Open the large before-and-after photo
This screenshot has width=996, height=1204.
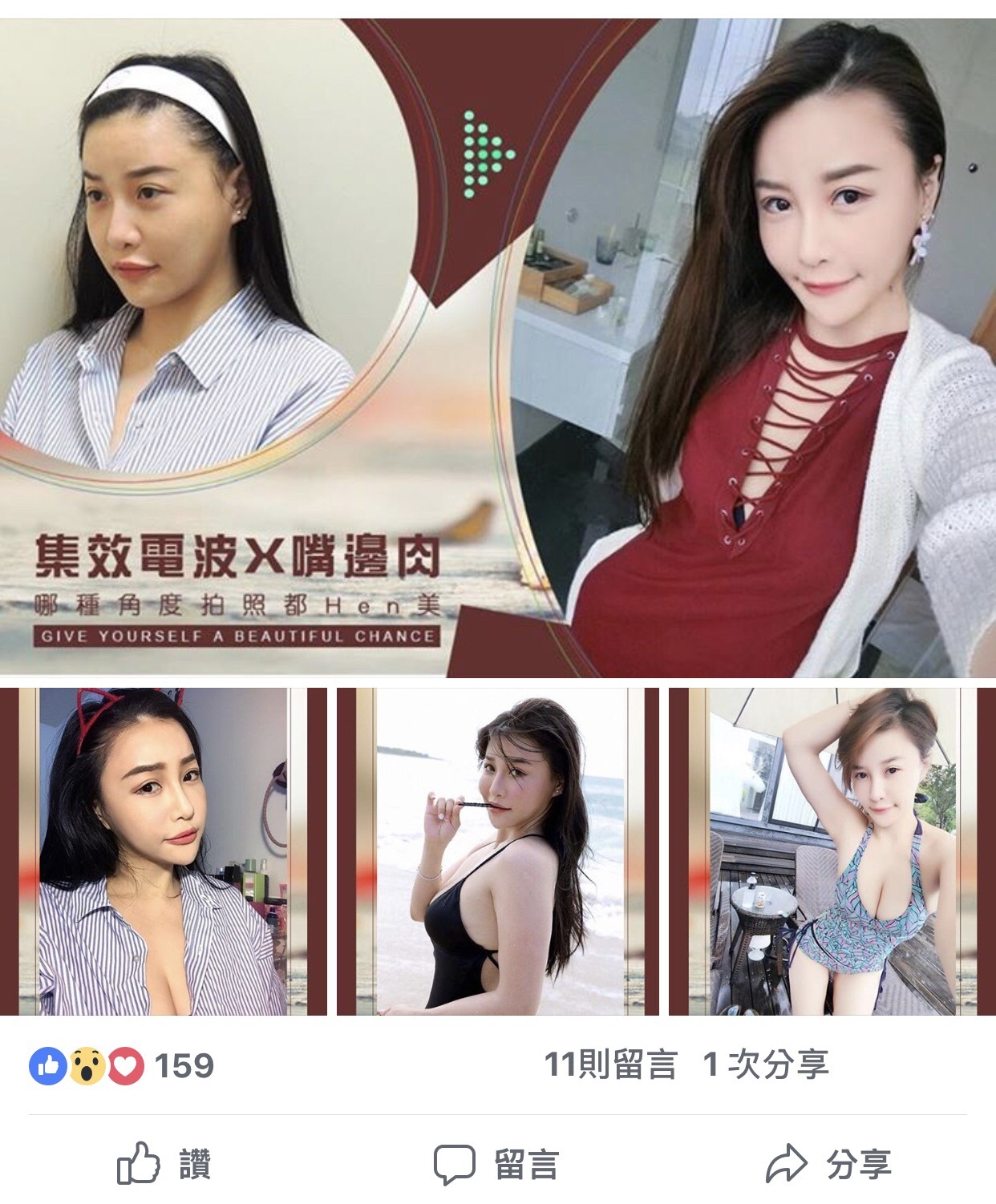[497, 349]
